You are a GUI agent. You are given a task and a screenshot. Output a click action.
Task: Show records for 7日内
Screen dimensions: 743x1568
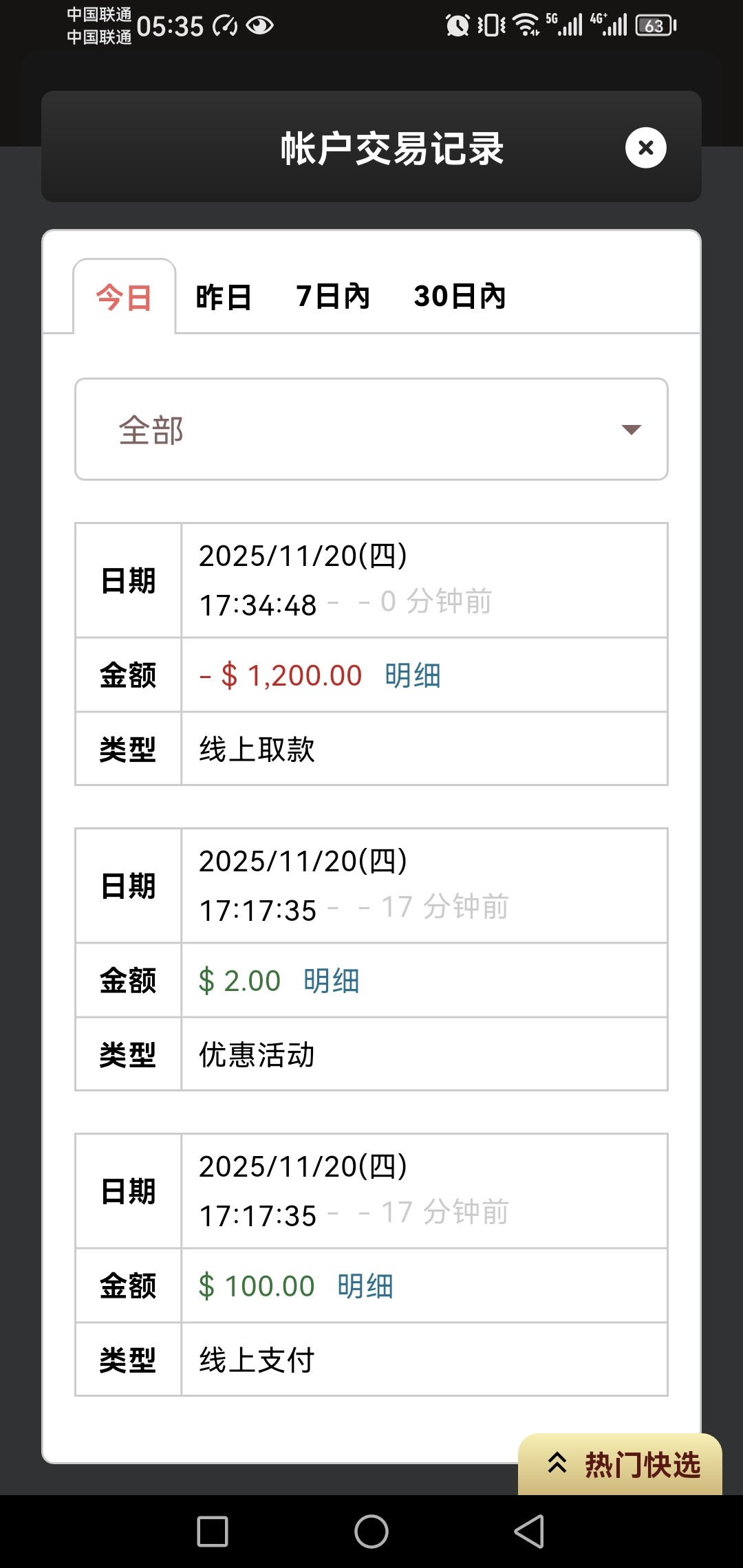click(x=333, y=297)
